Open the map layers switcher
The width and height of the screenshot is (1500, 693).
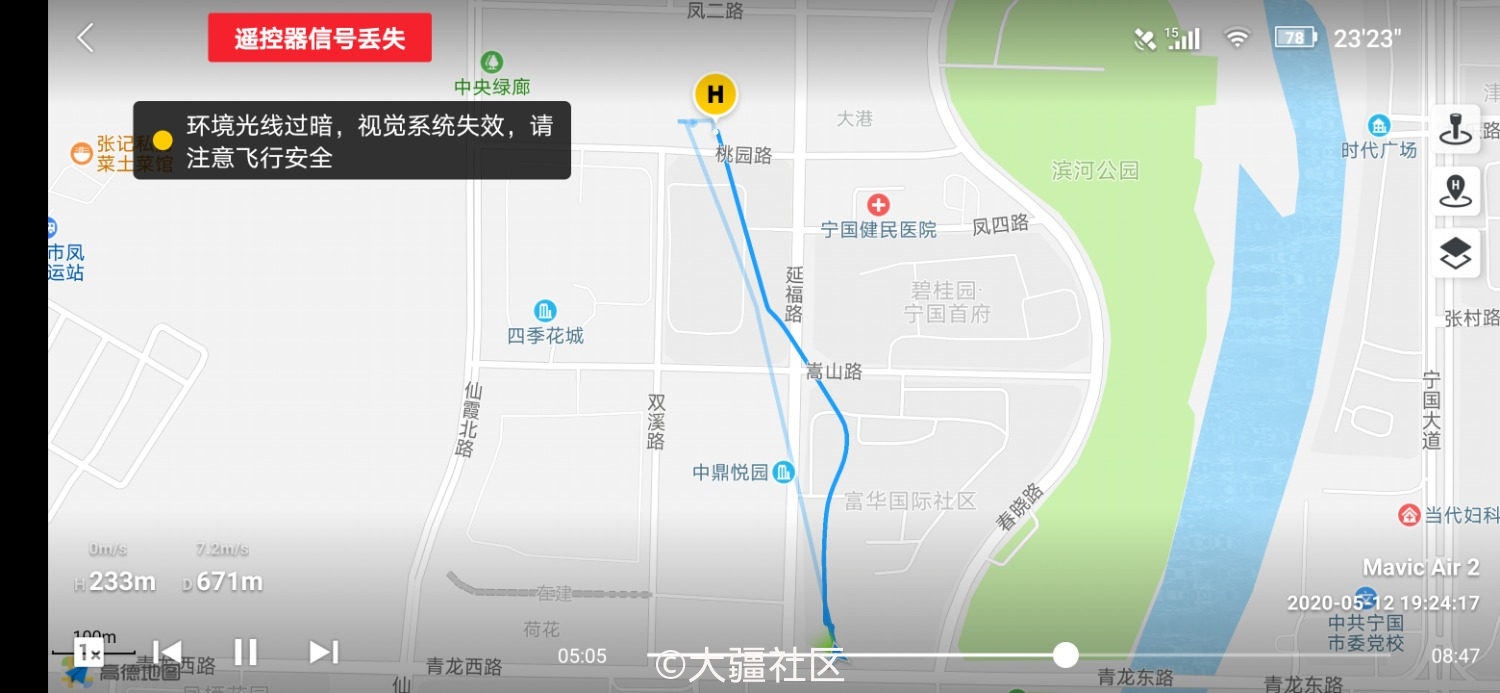pyautogui.click(x=1455, y=254)
